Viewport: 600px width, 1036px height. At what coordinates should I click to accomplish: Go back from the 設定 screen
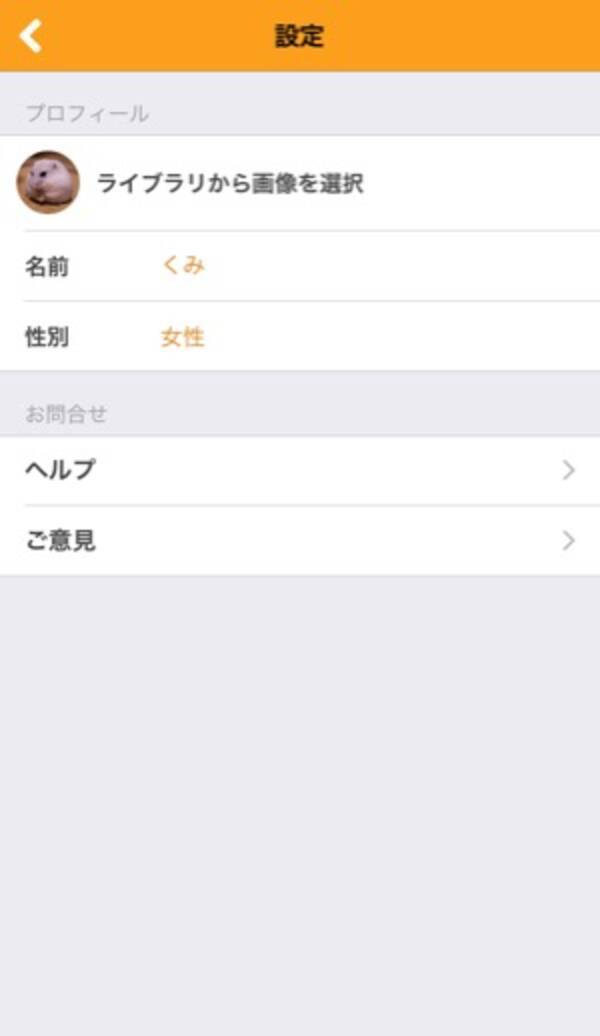32,36
